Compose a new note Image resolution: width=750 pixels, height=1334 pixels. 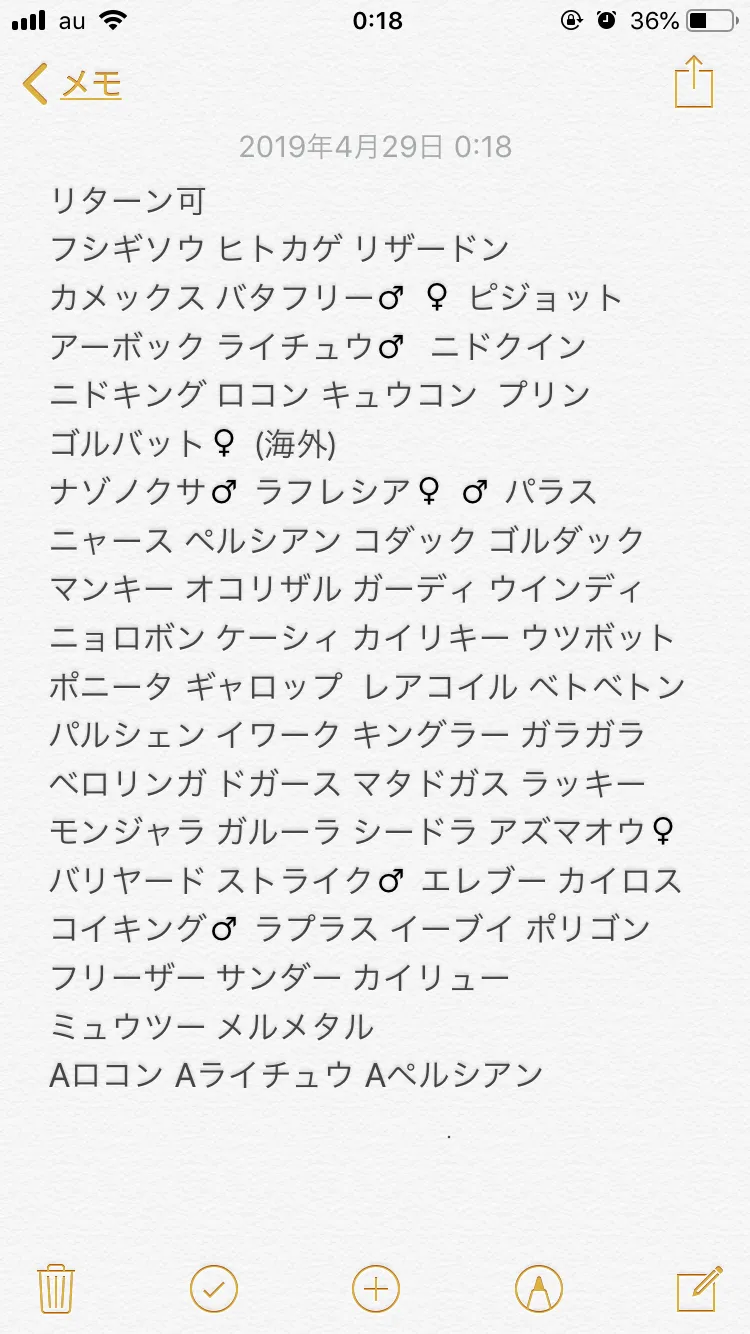pos(698,1288)
